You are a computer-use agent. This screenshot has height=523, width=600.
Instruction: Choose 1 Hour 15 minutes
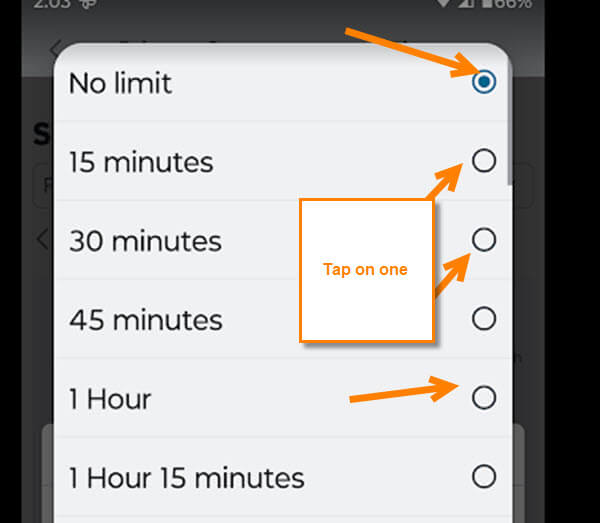484,477
